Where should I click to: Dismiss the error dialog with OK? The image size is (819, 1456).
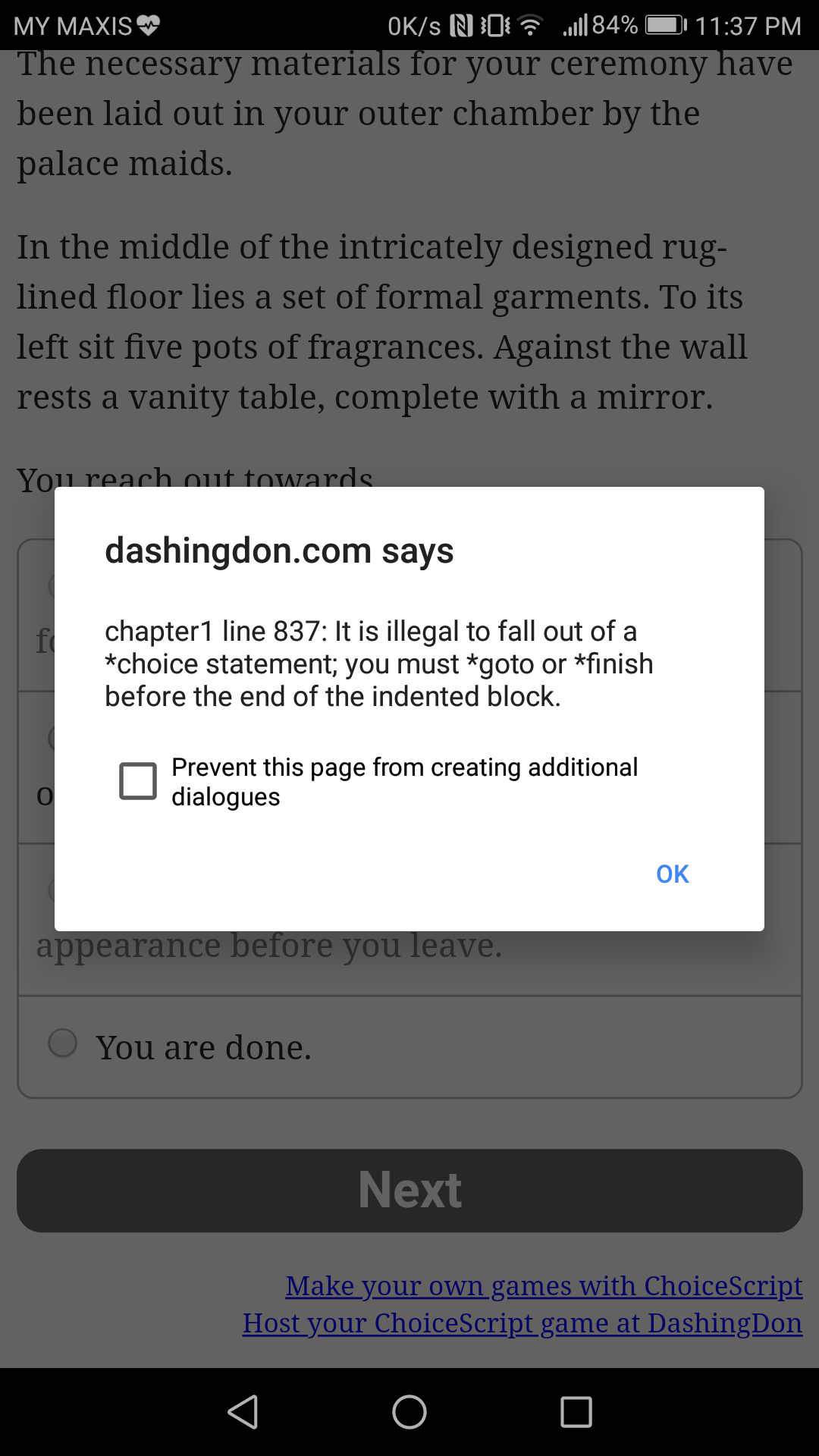(x=672, y=874)
